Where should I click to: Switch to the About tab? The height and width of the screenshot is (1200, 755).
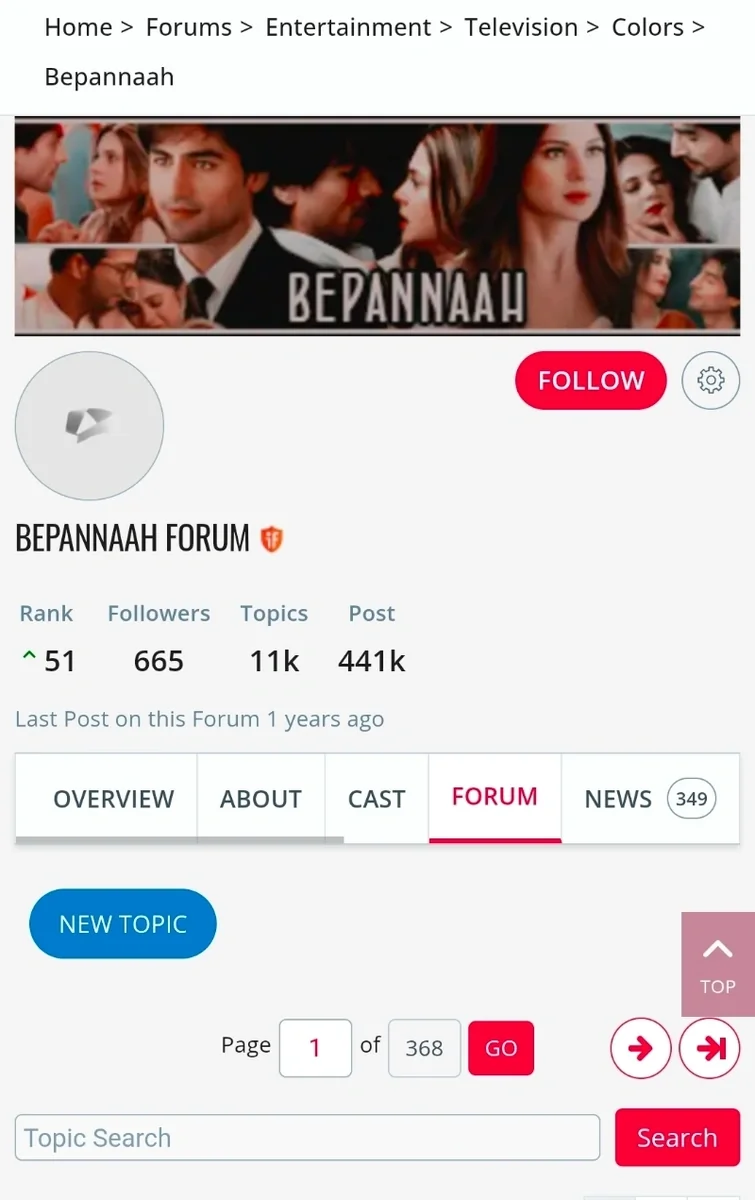point(261,799)
